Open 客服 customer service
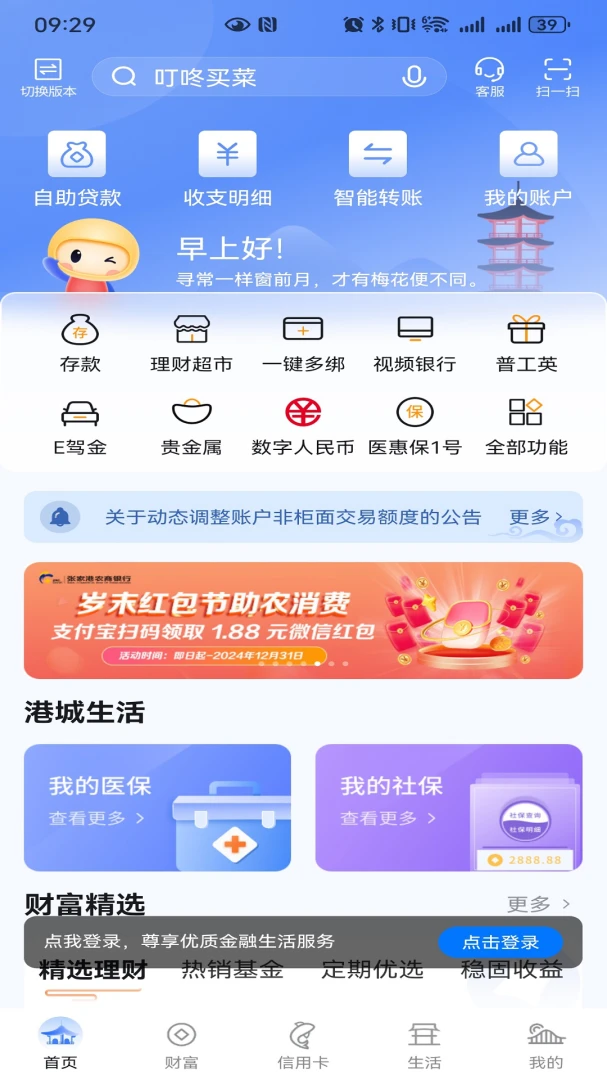The width and height of the screenshot is (607, 1080). coord(489,76)
